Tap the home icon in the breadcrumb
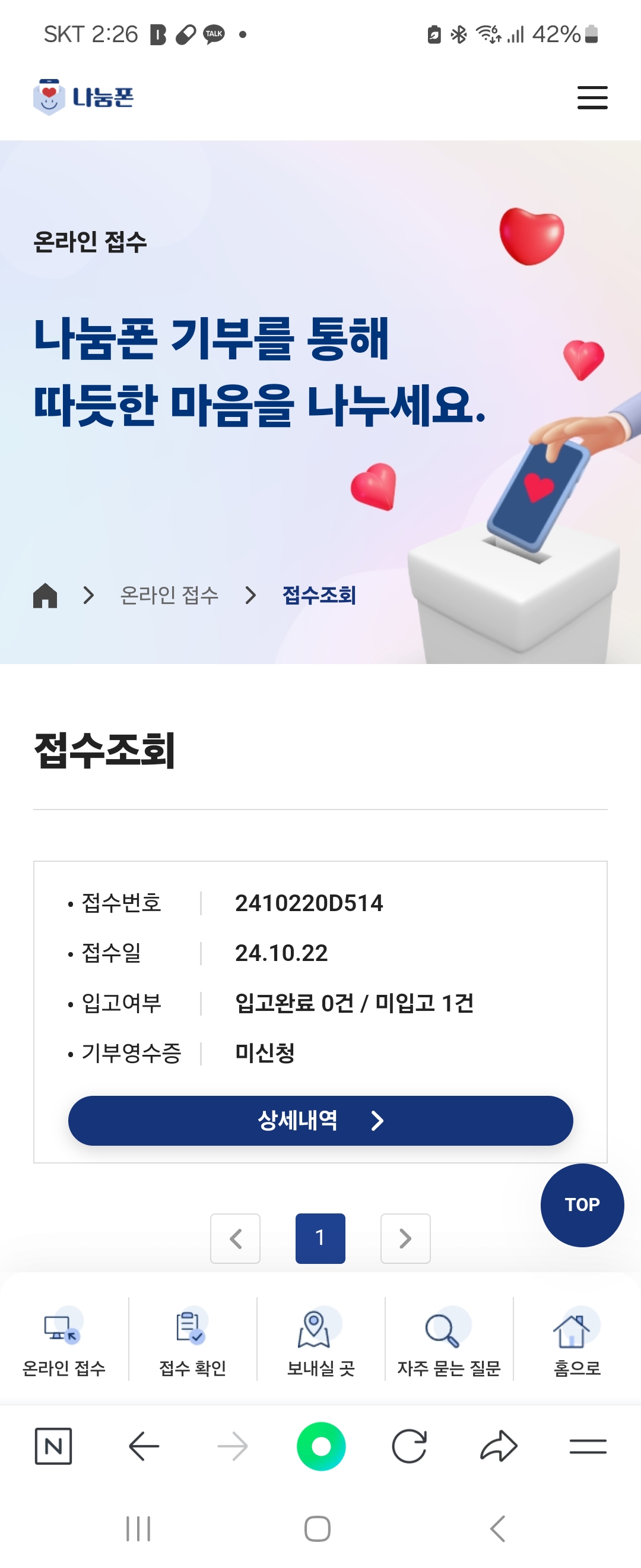641x1568 pixels. 45,595
